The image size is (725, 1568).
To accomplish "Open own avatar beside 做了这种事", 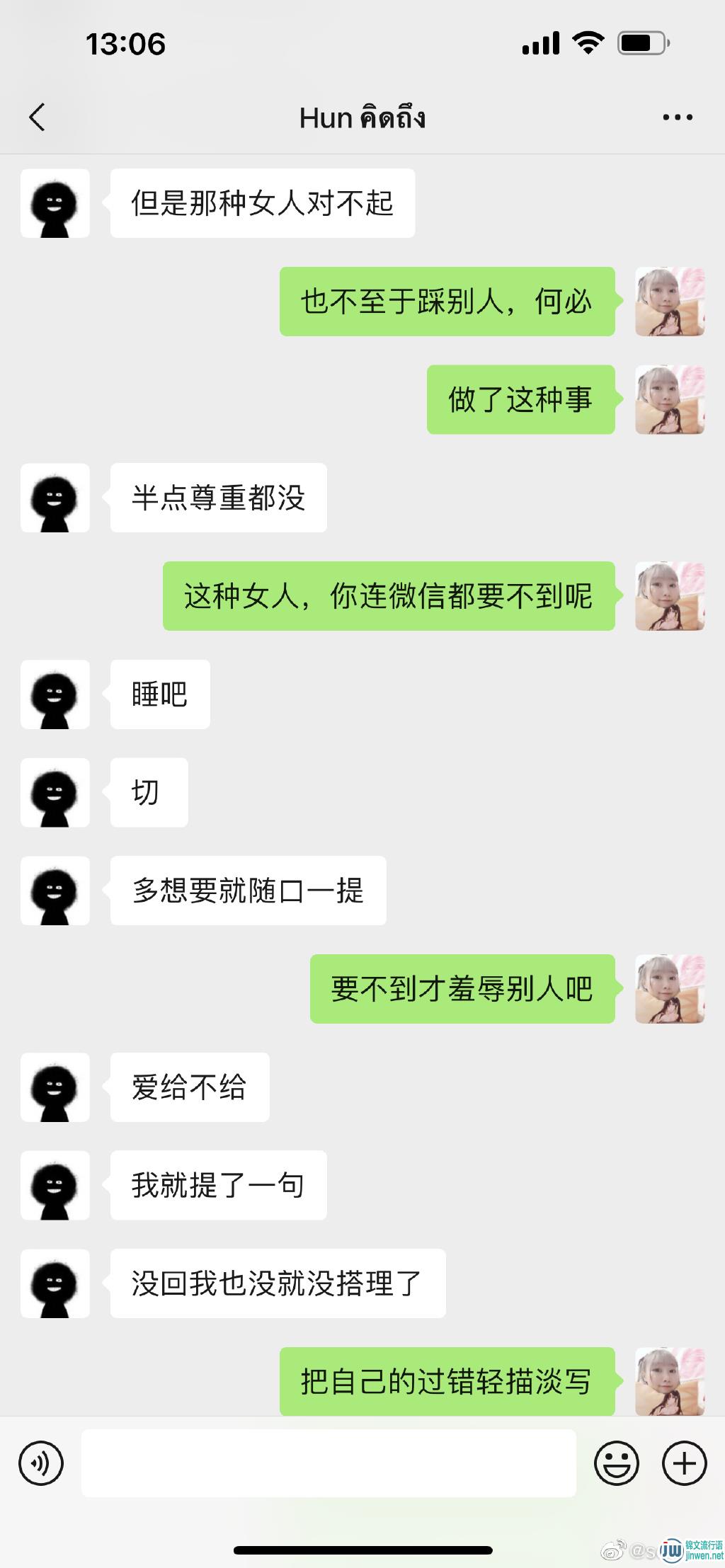I will pyautogui.click(x=670, y=399).
